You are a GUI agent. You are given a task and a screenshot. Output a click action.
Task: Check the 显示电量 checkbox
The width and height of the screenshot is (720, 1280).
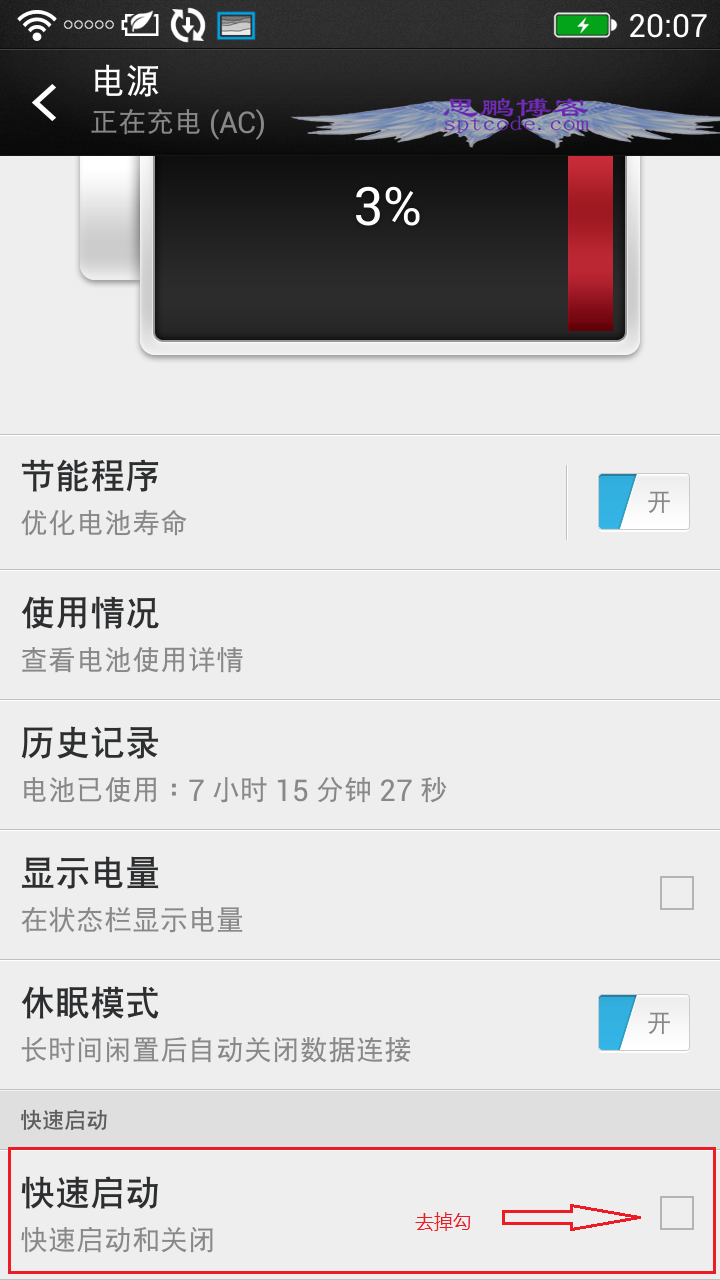click(677, 893)
